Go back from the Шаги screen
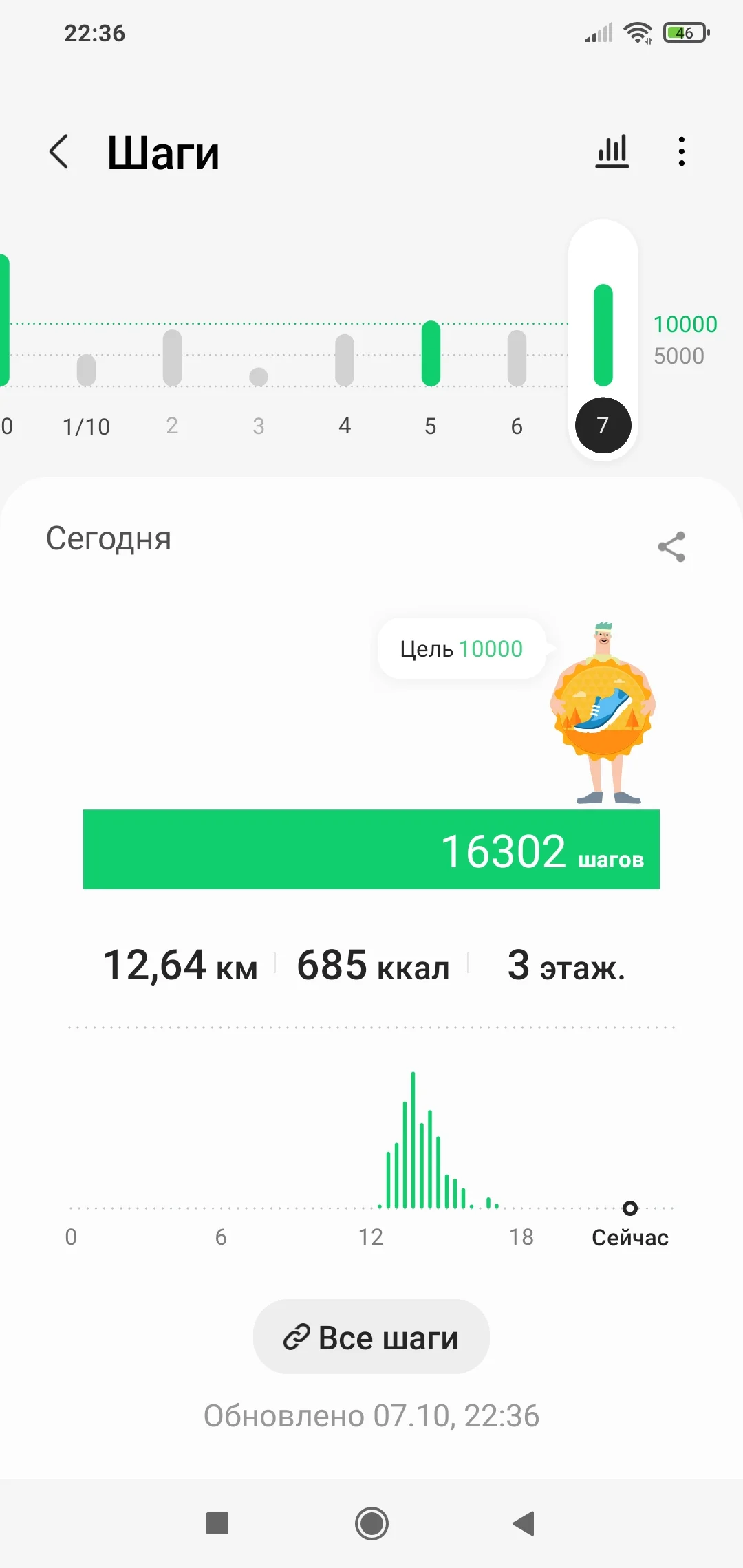 (59, 152)
